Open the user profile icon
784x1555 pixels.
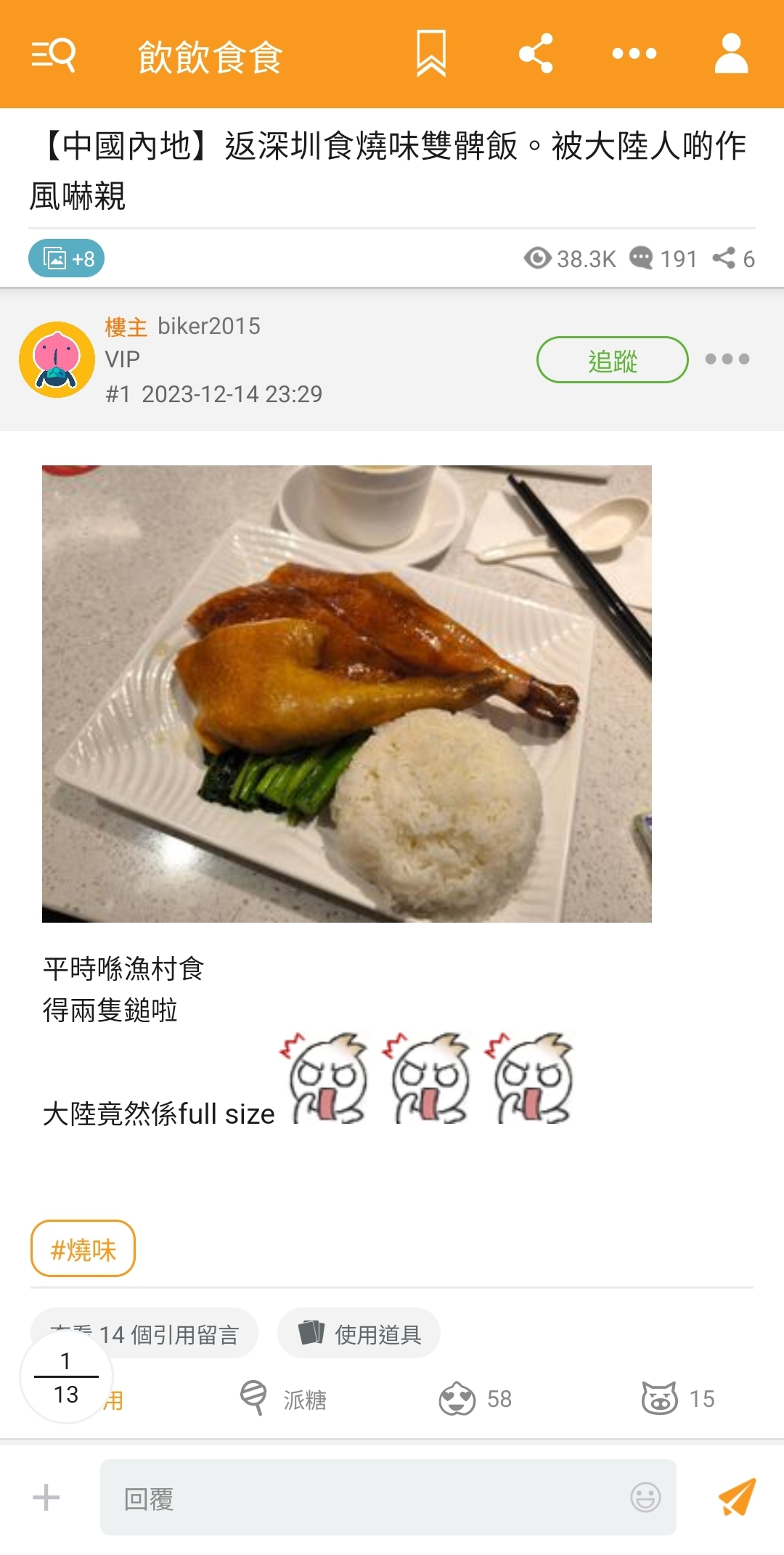(x=731, y=54)
